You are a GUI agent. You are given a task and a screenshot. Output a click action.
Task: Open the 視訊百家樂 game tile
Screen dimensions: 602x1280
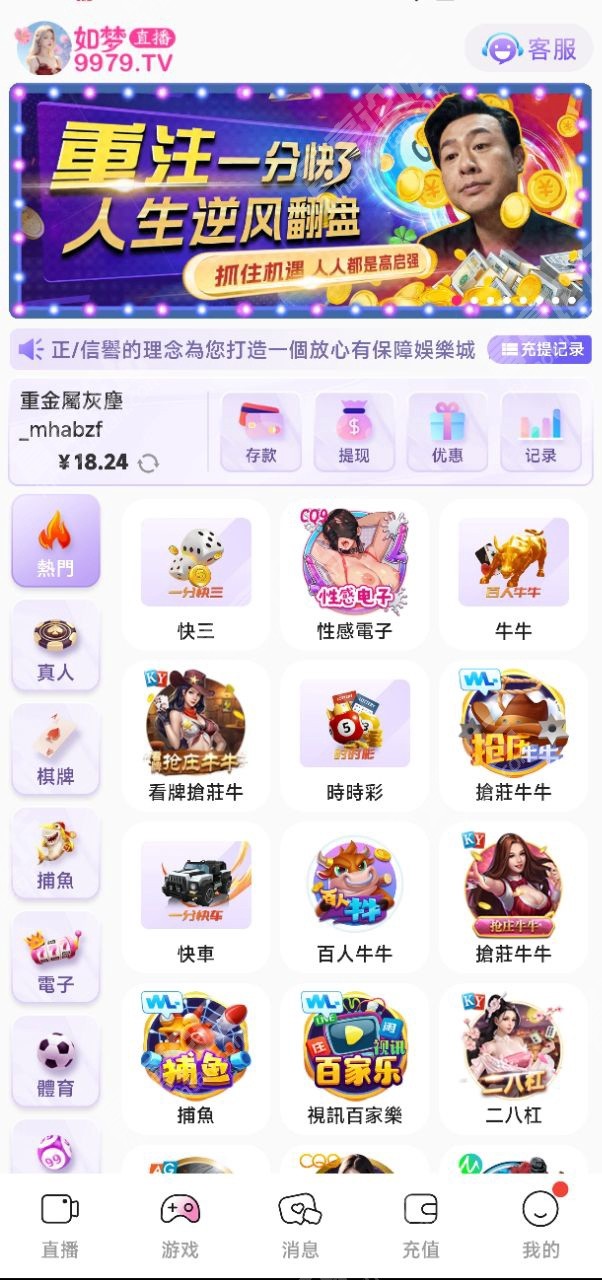(x=354, y=1059)
